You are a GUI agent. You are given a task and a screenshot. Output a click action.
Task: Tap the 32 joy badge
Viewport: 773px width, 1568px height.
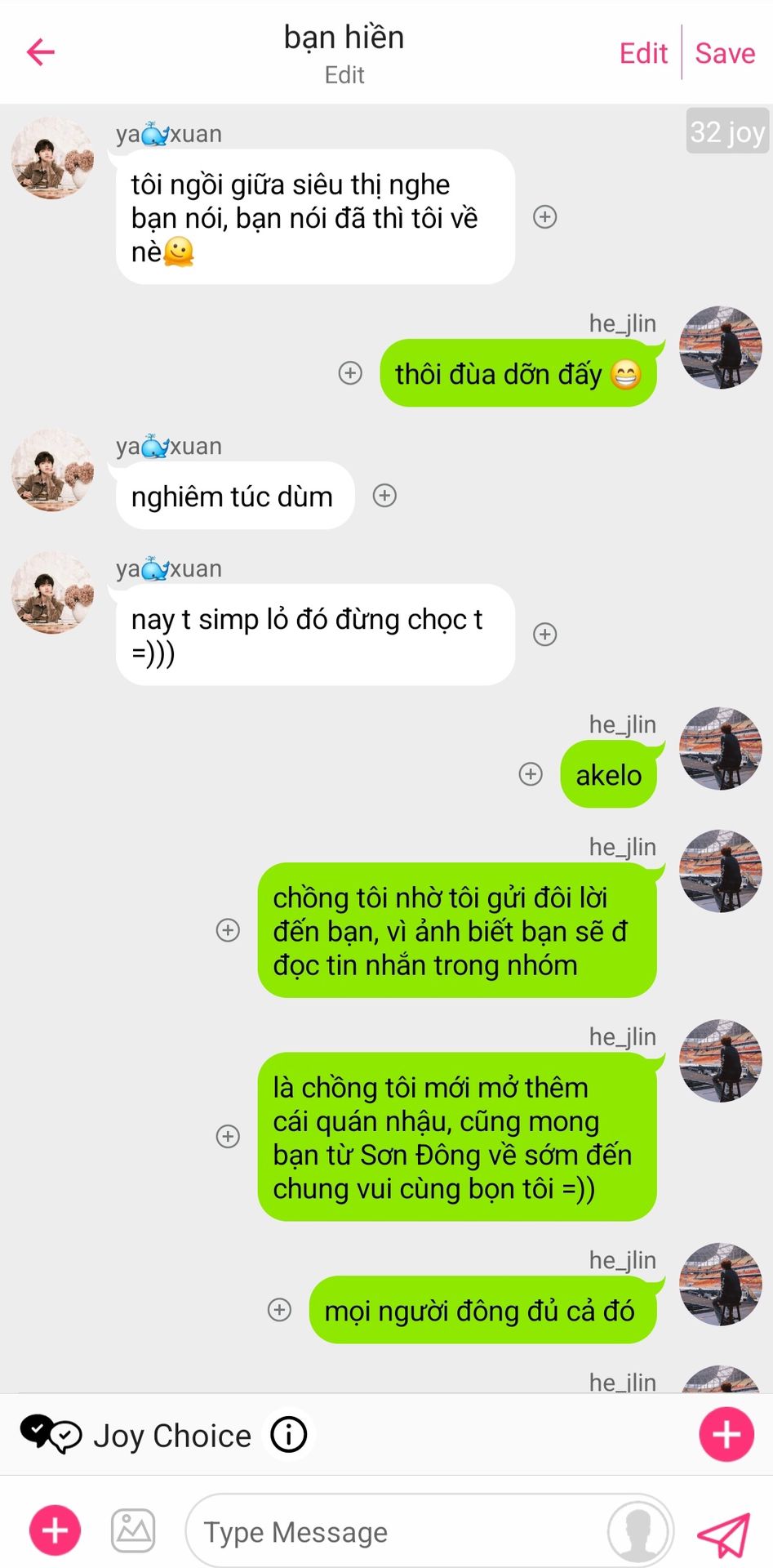point(727,131)
